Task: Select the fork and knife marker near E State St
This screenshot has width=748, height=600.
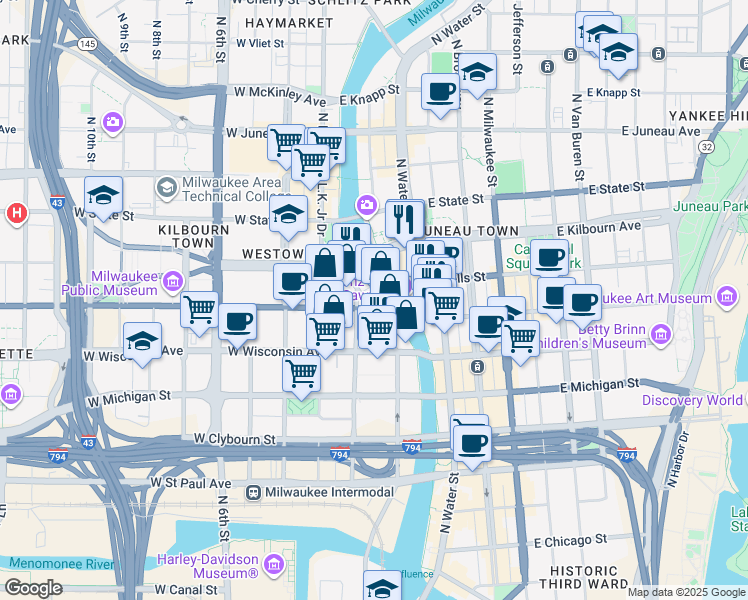Action: tap(404, 218)
